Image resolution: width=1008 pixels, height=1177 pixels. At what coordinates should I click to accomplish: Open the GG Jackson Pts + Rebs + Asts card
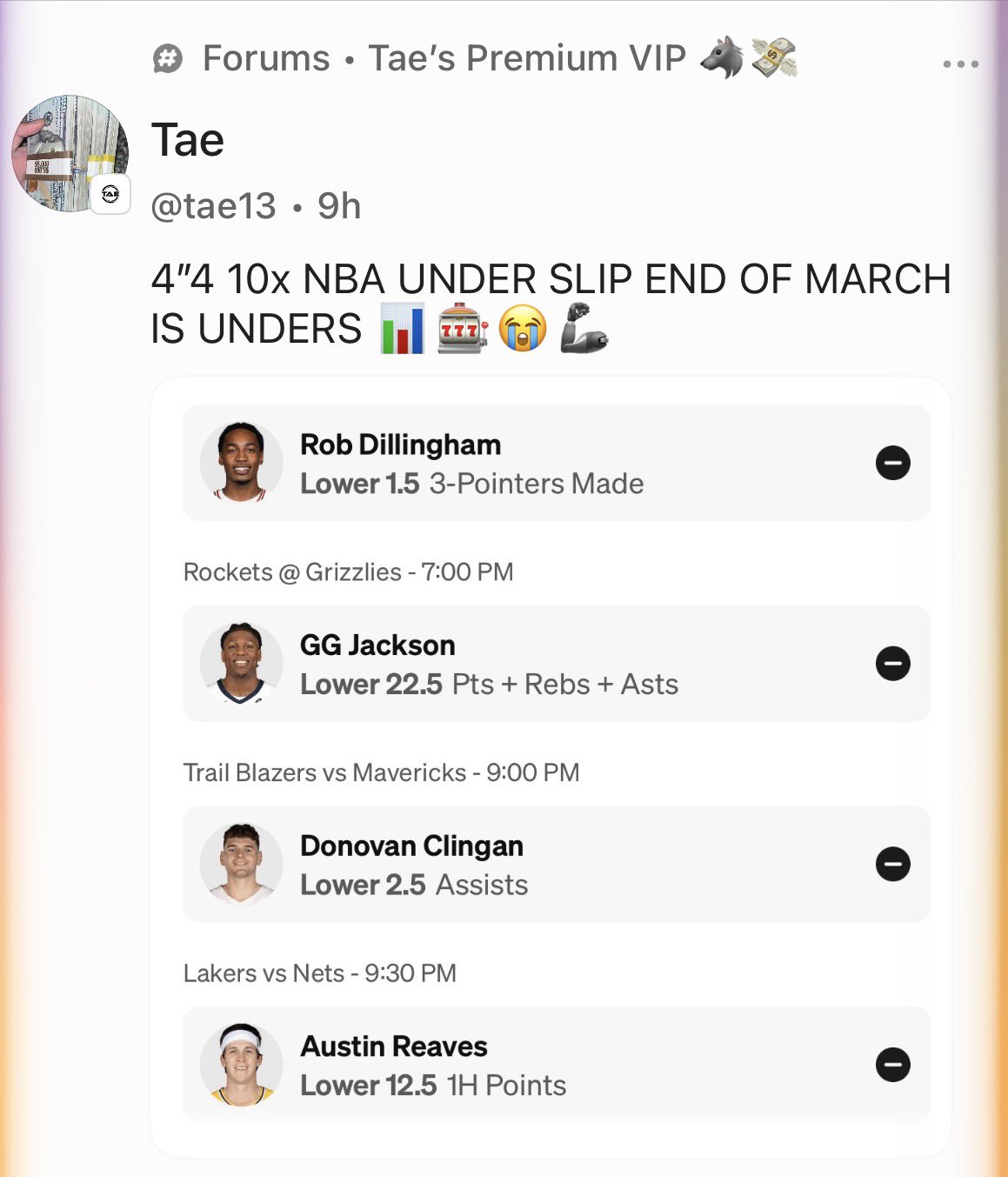pyautogui.click(x=522, y=665)
